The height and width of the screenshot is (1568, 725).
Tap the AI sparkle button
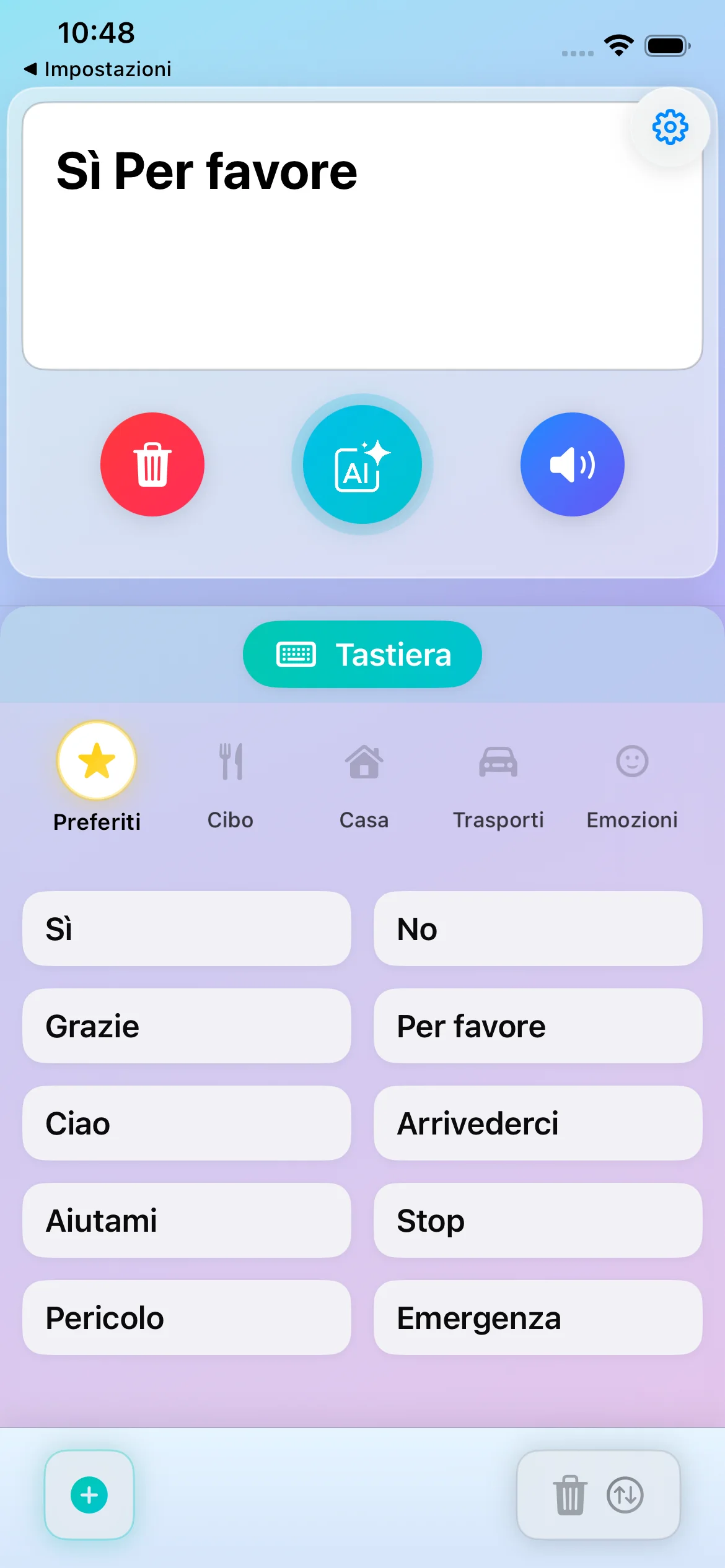(362, 464)
